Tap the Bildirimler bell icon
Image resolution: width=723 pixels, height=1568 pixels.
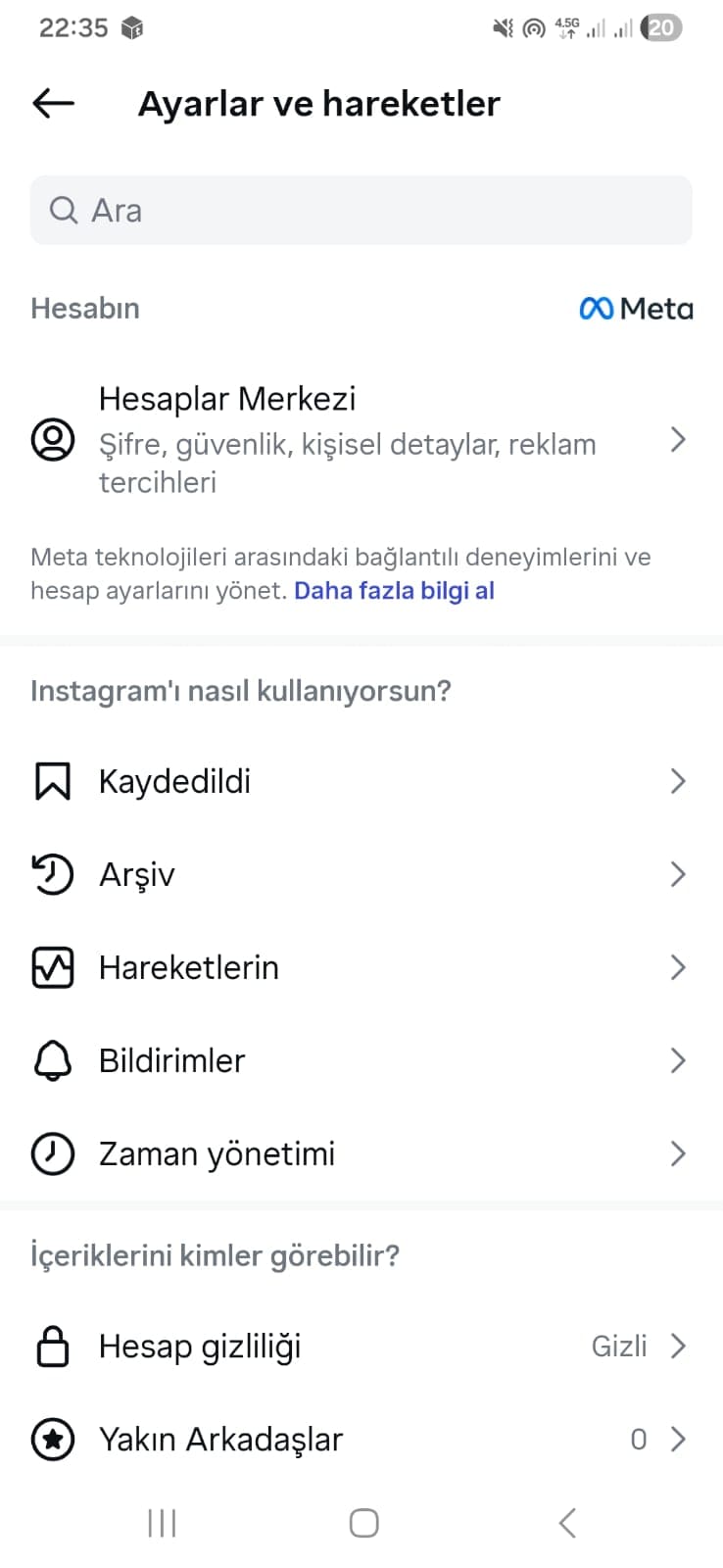(x=53, y=1060)
